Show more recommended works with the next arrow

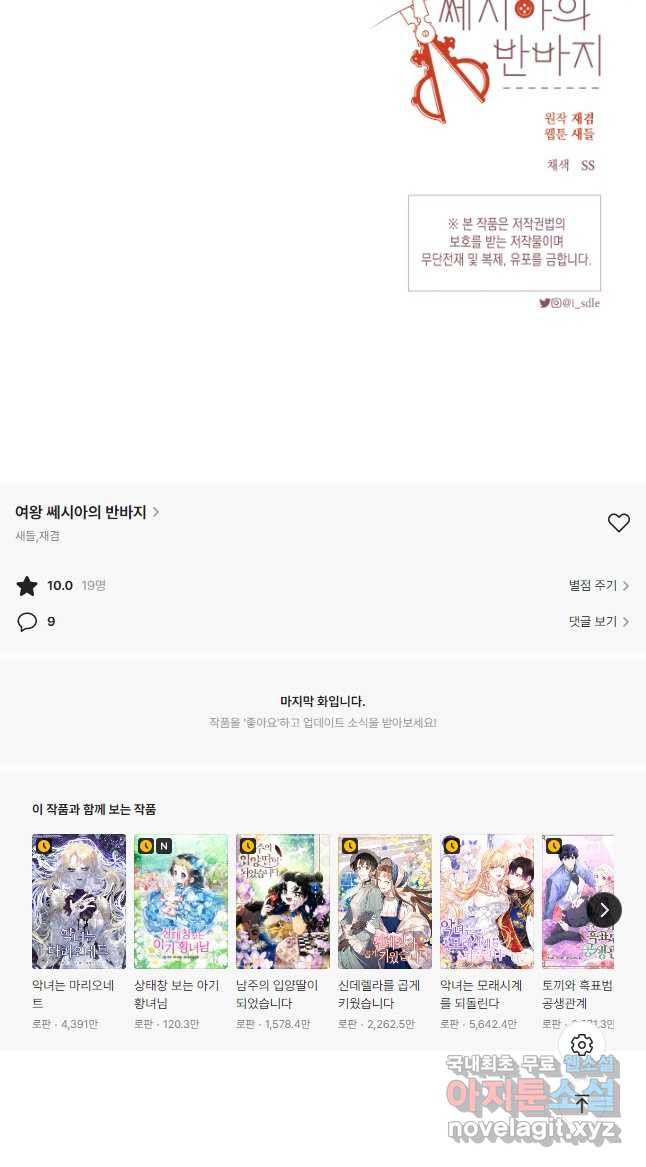(x=603, y=910)
